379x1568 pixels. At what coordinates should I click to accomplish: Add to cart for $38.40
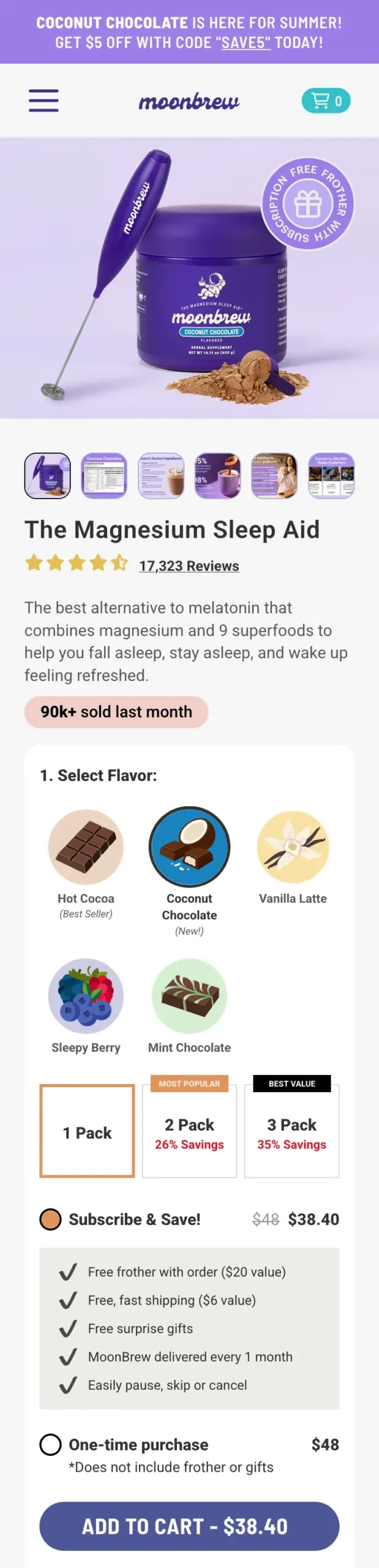point(189,1526)
